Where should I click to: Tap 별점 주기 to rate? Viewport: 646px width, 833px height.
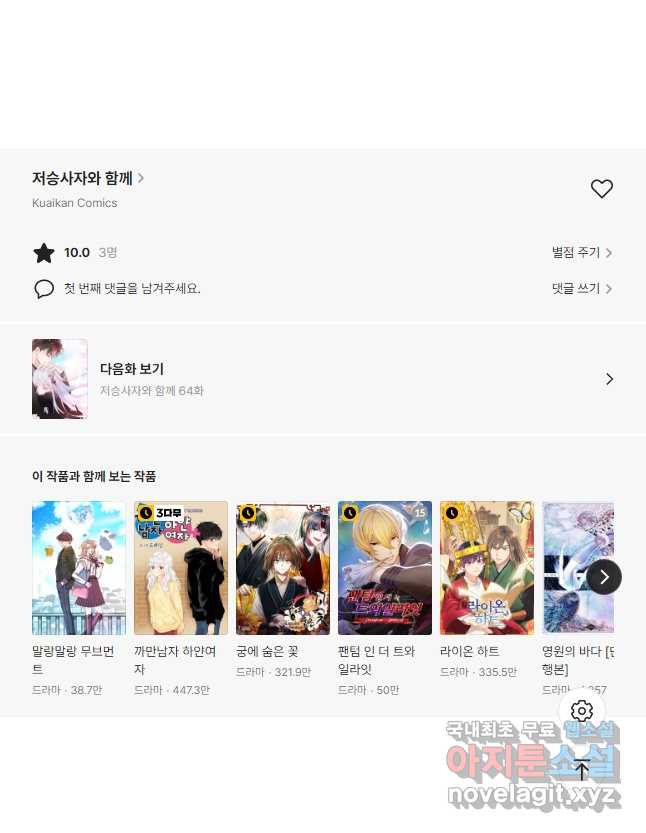(x=581, y=253)
